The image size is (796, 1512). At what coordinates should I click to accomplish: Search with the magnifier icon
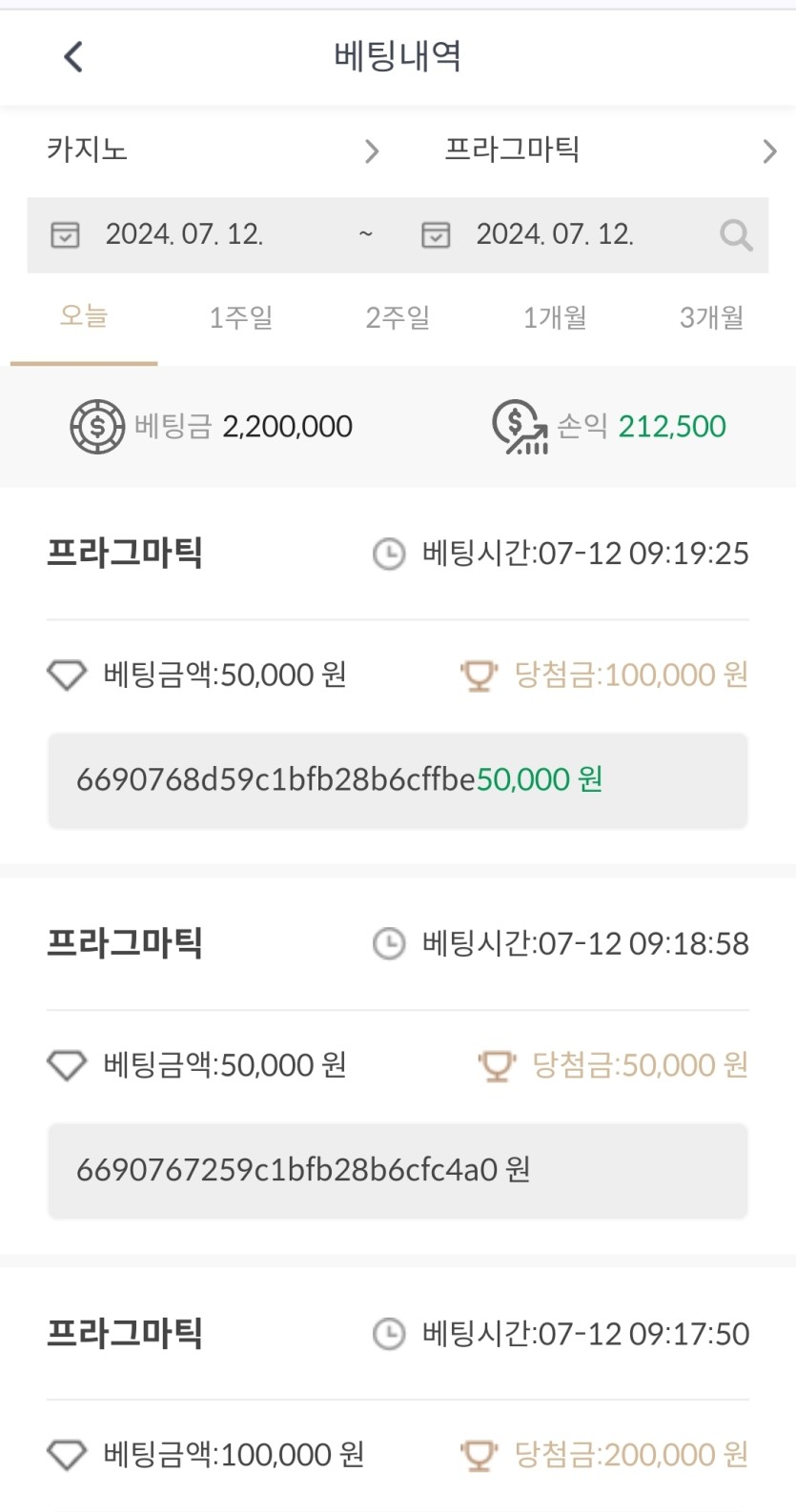click(x=736, y=234)
